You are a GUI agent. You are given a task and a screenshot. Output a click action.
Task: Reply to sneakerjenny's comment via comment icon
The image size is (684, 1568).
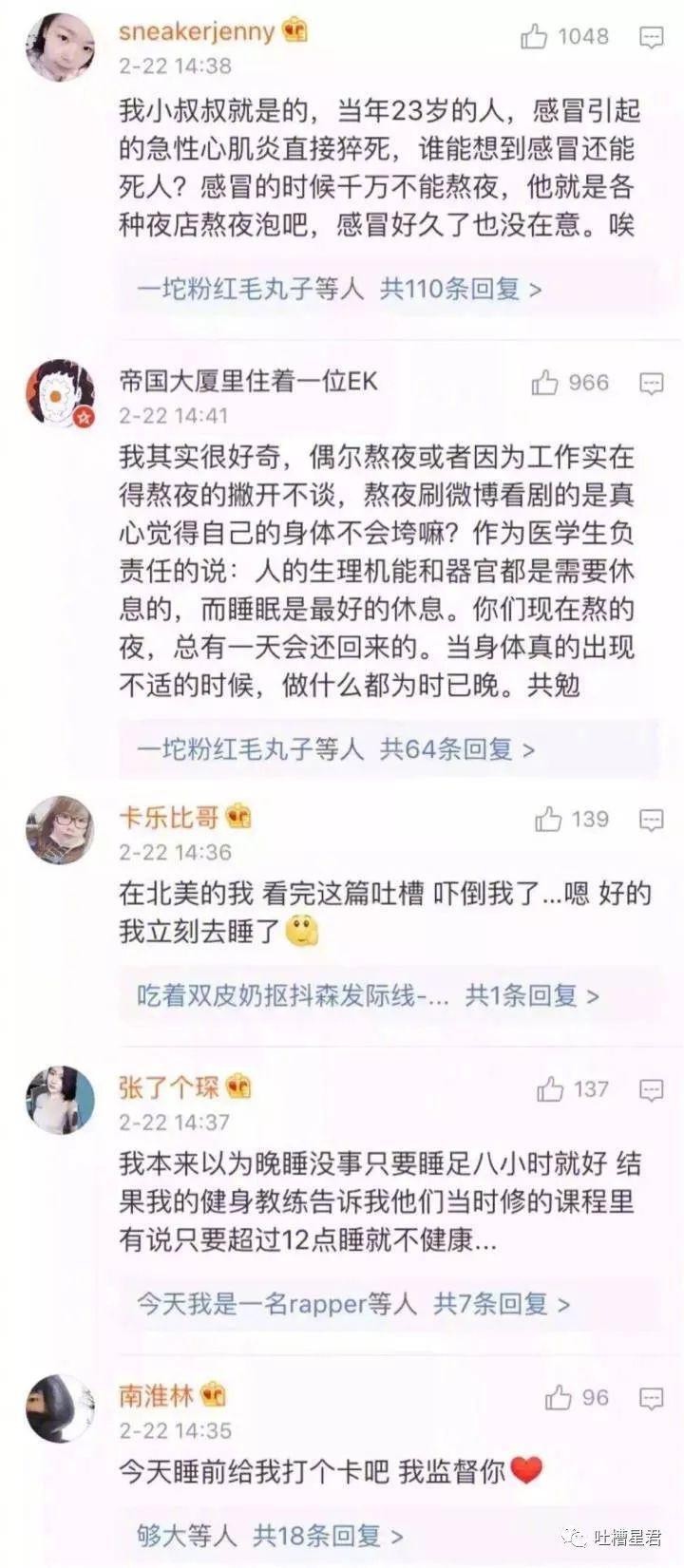[x=651, y=38]
